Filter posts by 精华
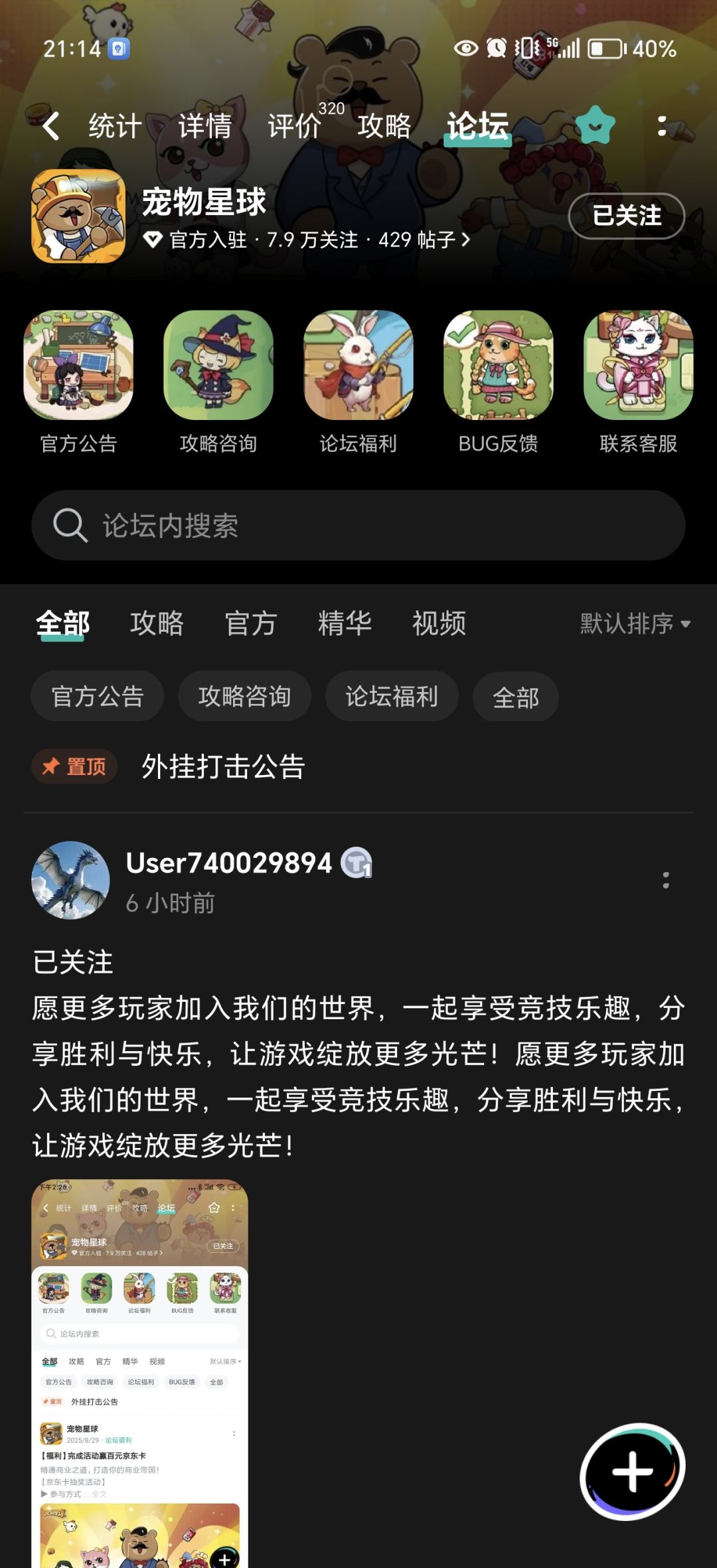This screenshot has height=1568, width=717. point(345,623)
